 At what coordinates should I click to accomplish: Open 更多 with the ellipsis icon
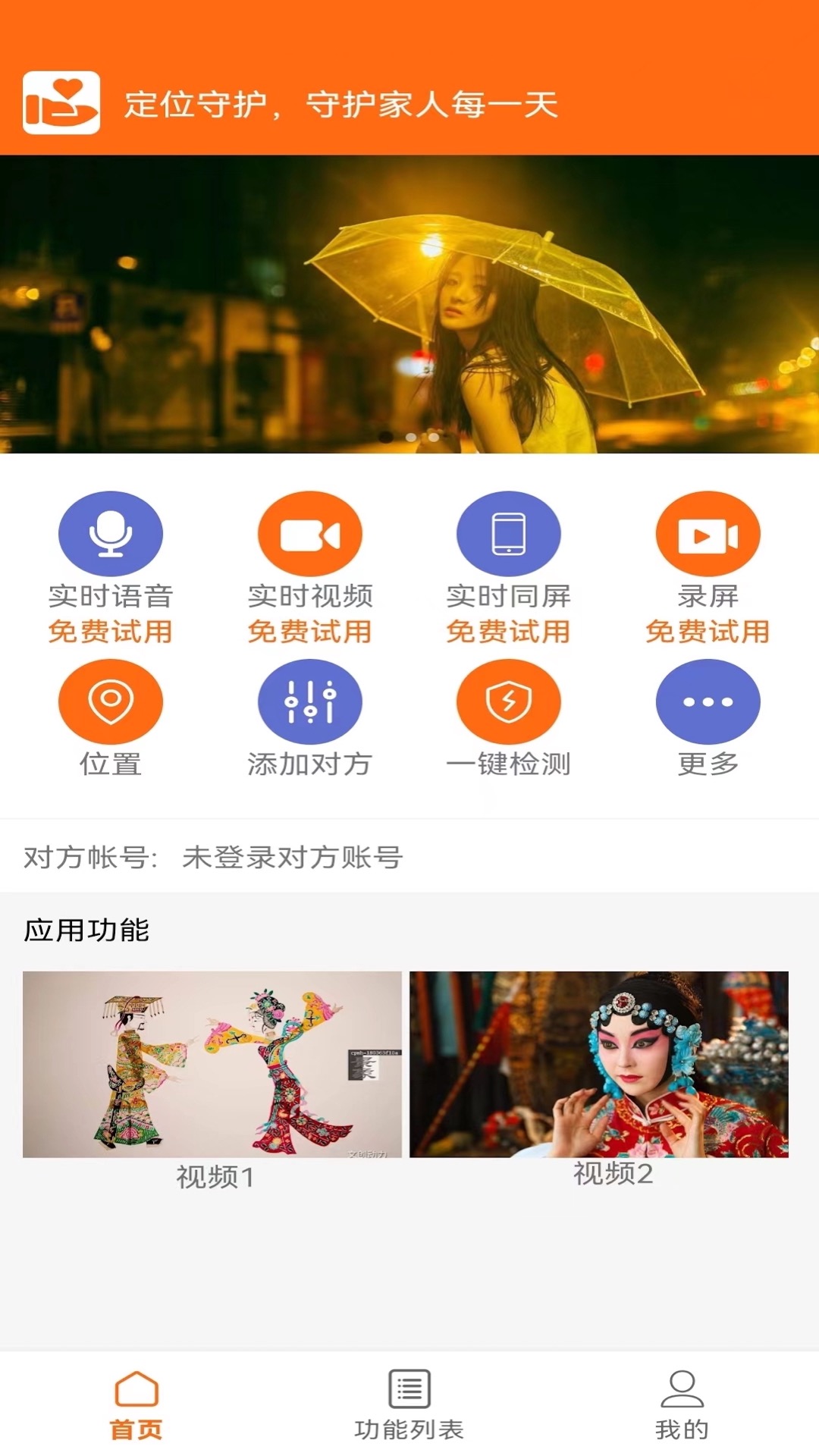pos(708,701)
